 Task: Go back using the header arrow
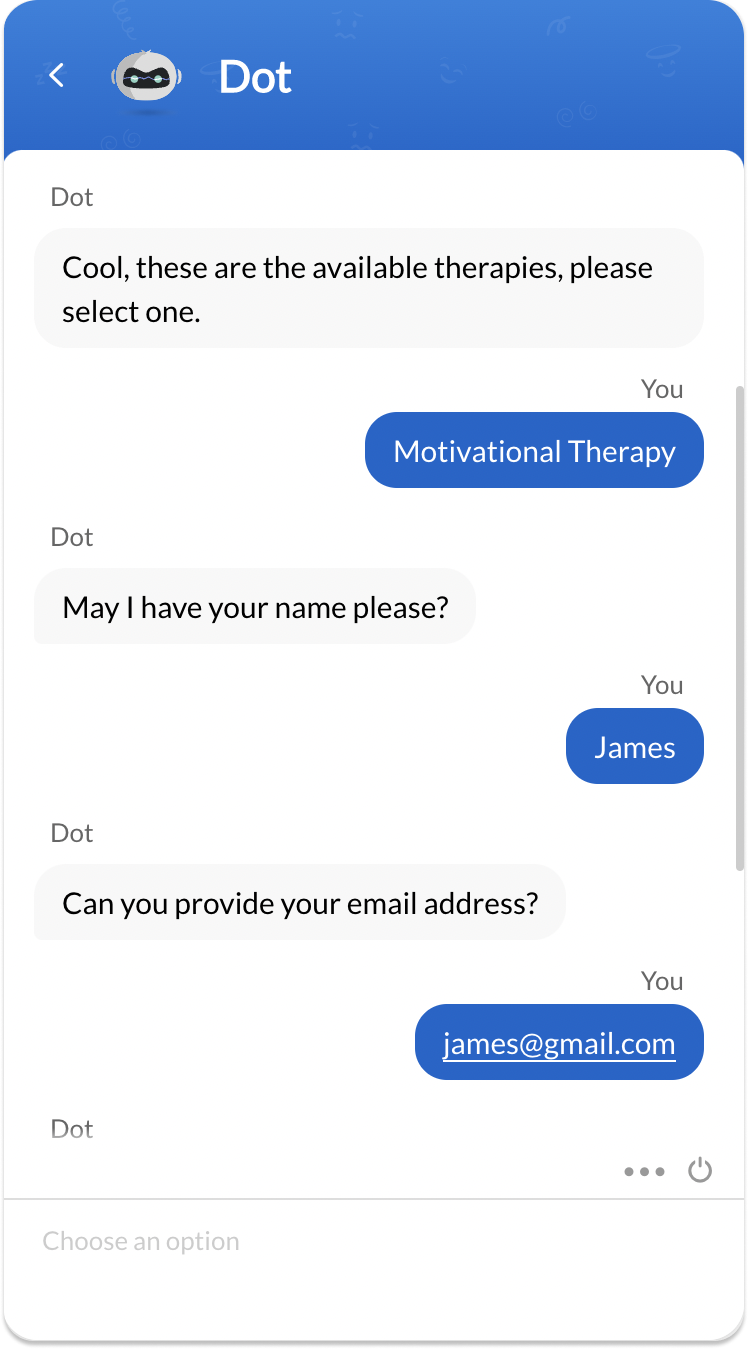57,75
